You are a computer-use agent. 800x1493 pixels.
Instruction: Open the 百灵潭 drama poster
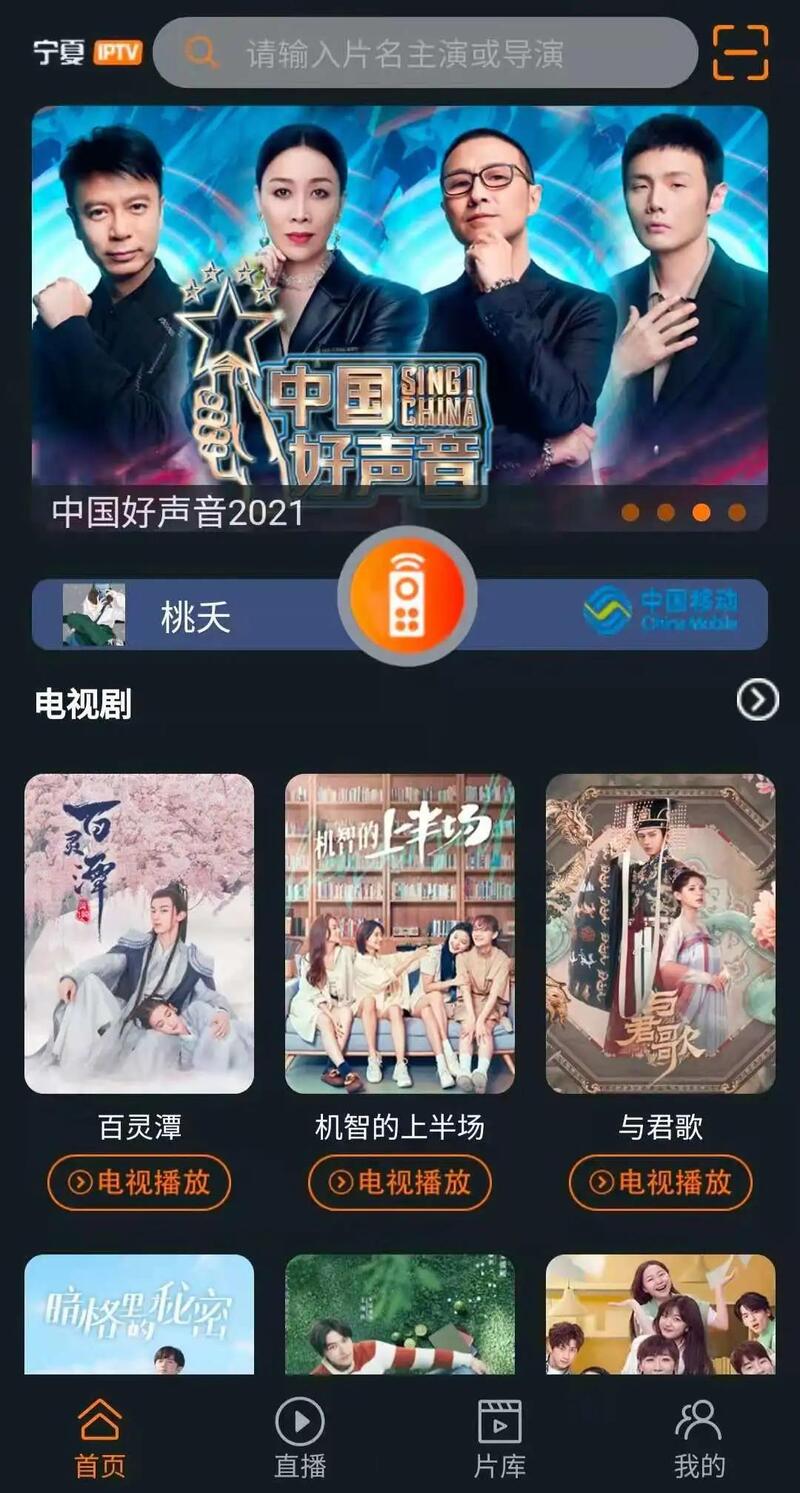pyautogui.click(x=139, y=933)
